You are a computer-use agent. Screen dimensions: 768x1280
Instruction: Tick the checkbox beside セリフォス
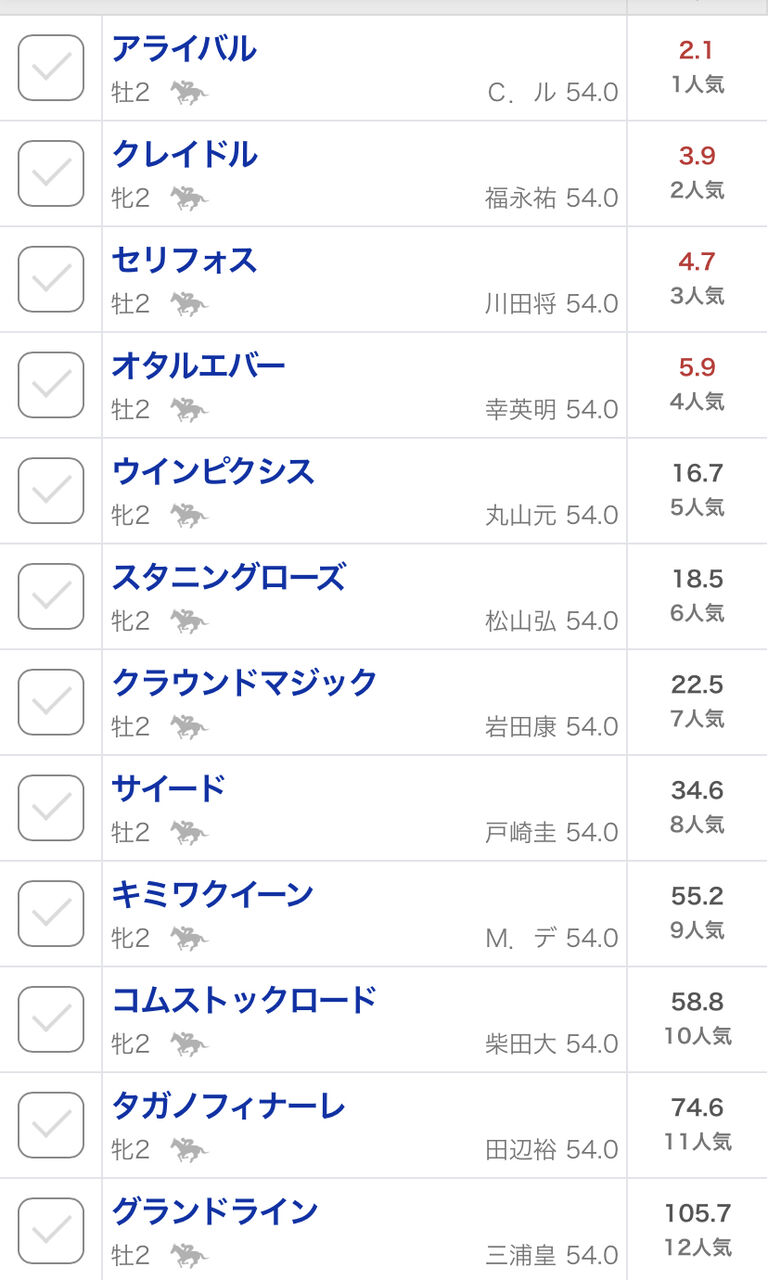click(x=51, y=279)
